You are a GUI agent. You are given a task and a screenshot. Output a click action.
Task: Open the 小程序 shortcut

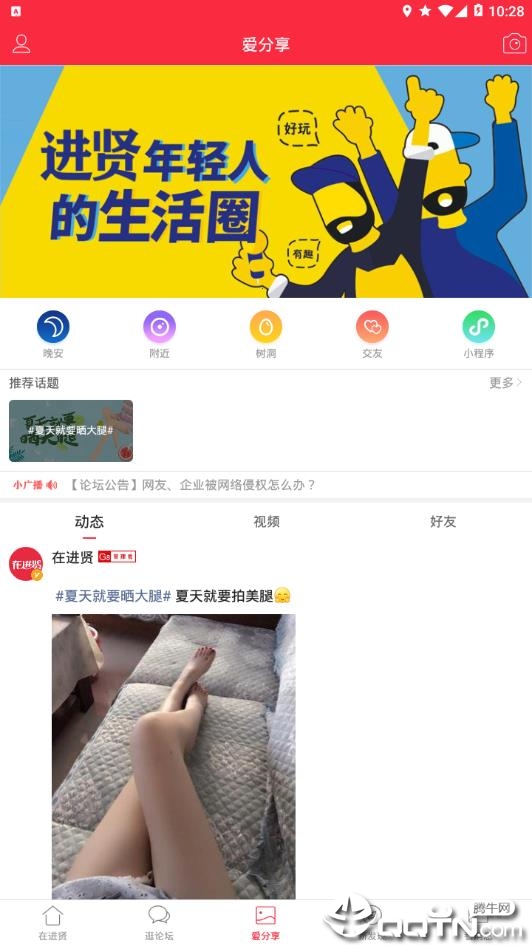478,335
